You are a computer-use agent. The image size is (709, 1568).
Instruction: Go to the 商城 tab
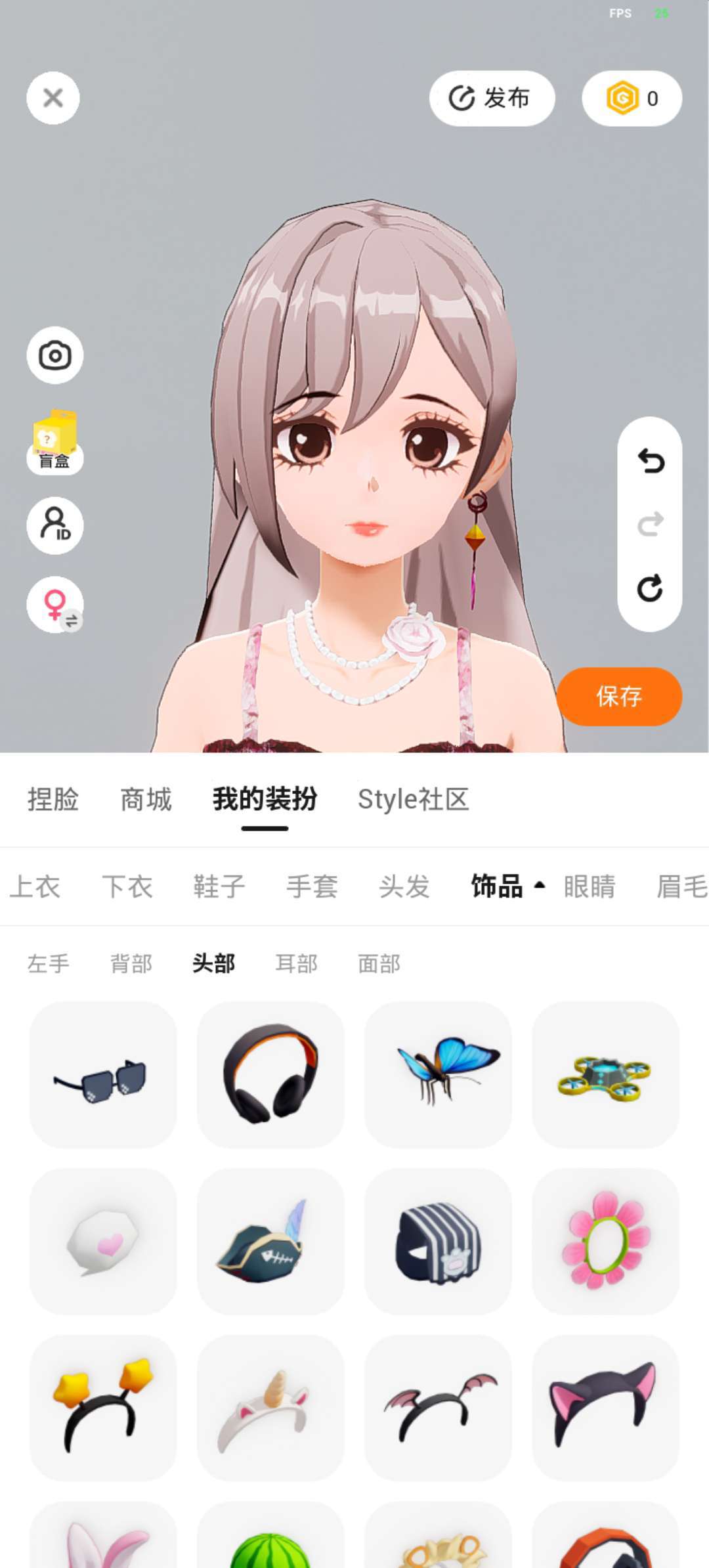146,799
